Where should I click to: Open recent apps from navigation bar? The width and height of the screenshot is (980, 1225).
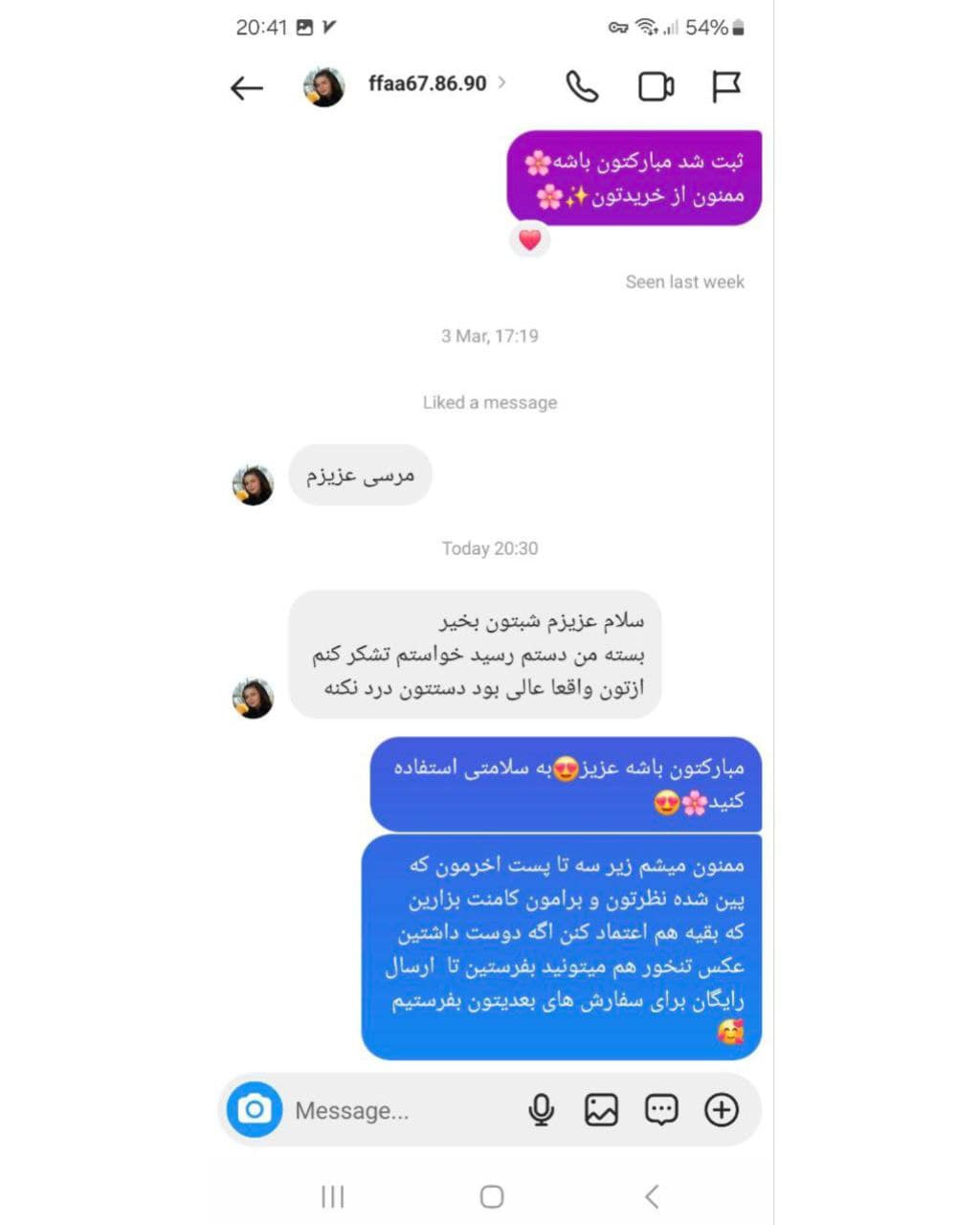[x=332, y=1196]
